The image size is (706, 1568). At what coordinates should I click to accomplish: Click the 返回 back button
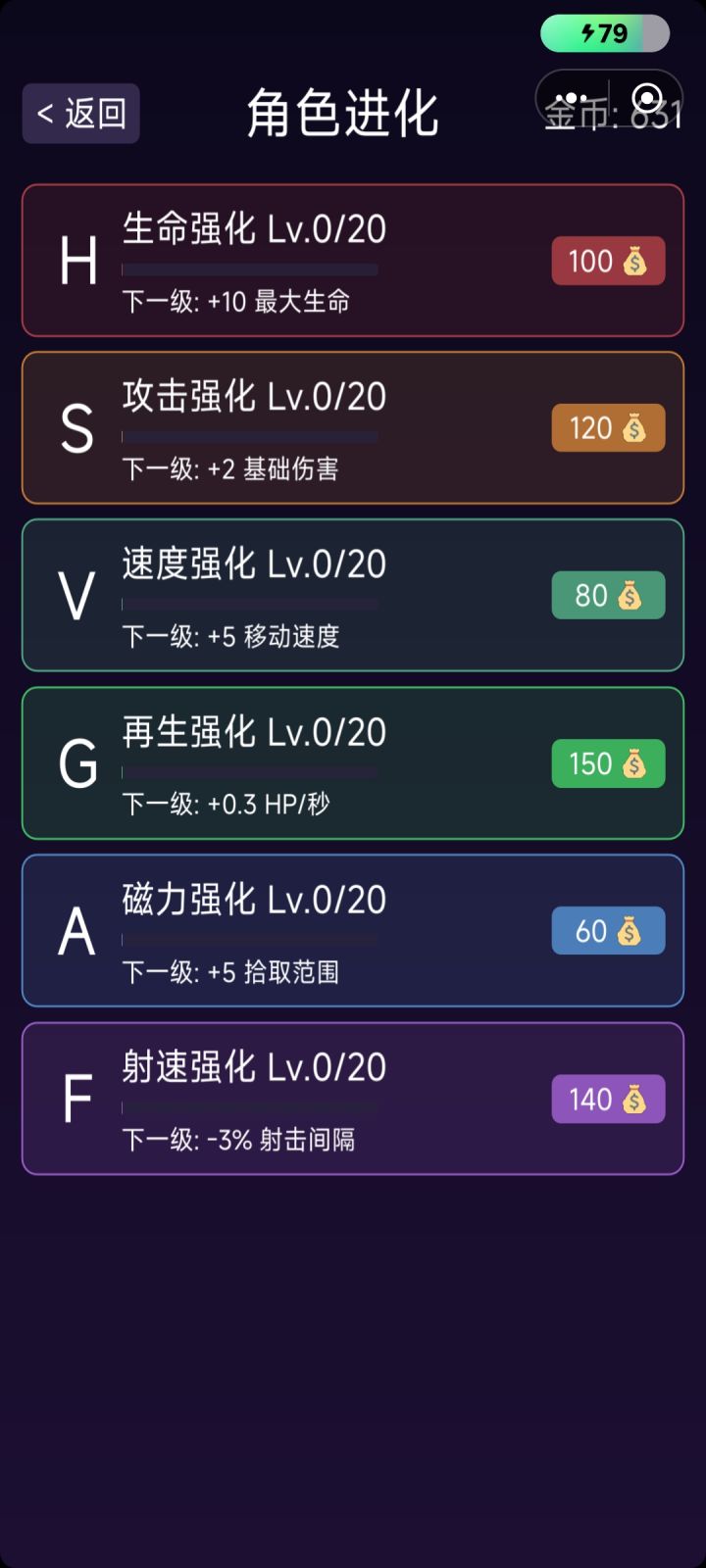[80, 112]
